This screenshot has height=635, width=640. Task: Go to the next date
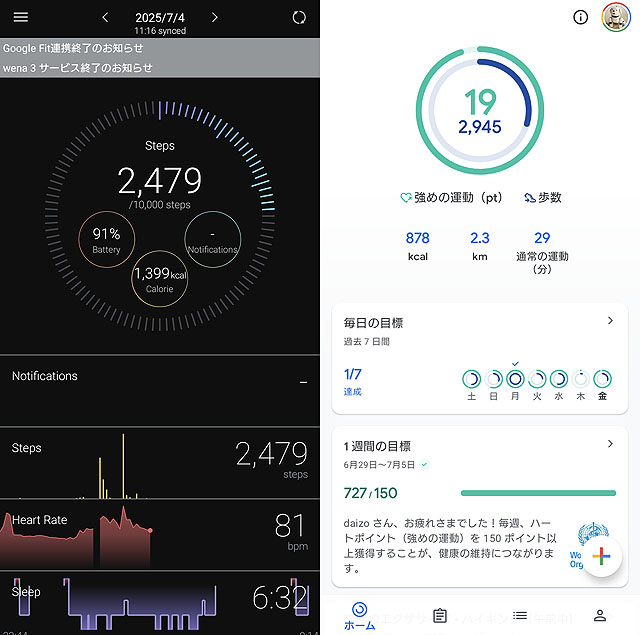pos(214,18)
